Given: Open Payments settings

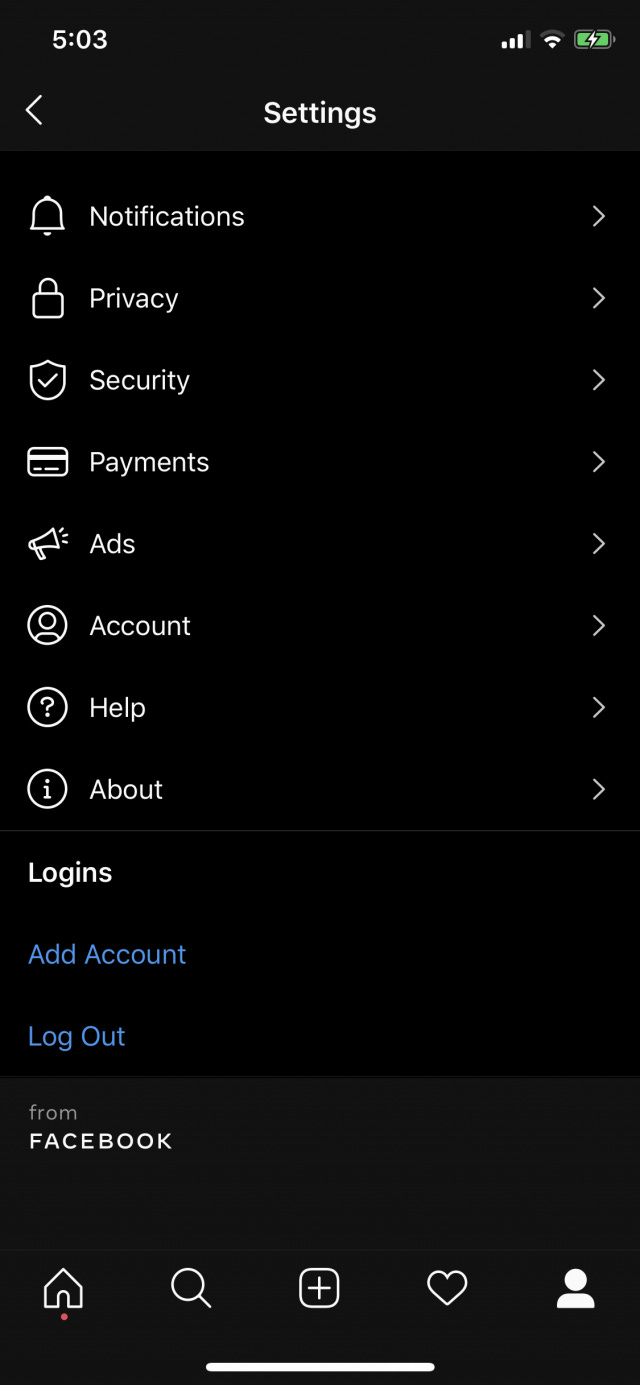Looking at the screenshot, I should [x=320, y=462].
